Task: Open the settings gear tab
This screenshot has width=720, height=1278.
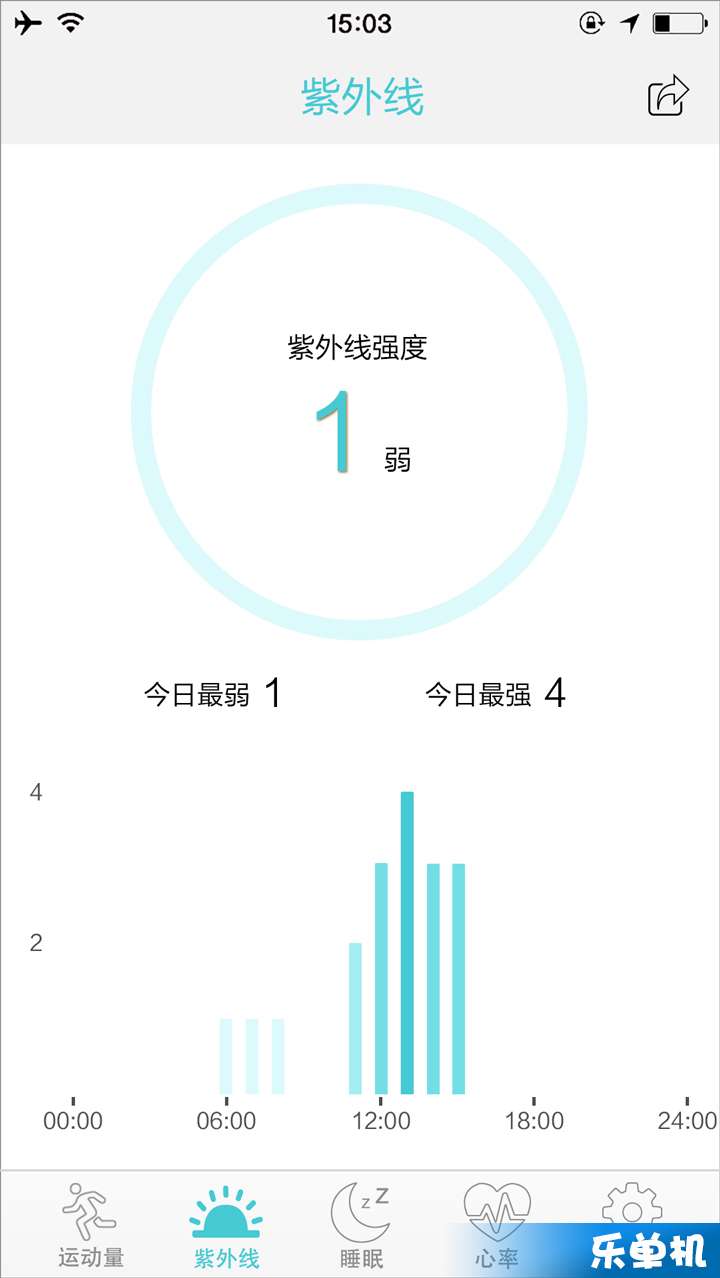Action: pyautogui.click(x=632, y=1207)
